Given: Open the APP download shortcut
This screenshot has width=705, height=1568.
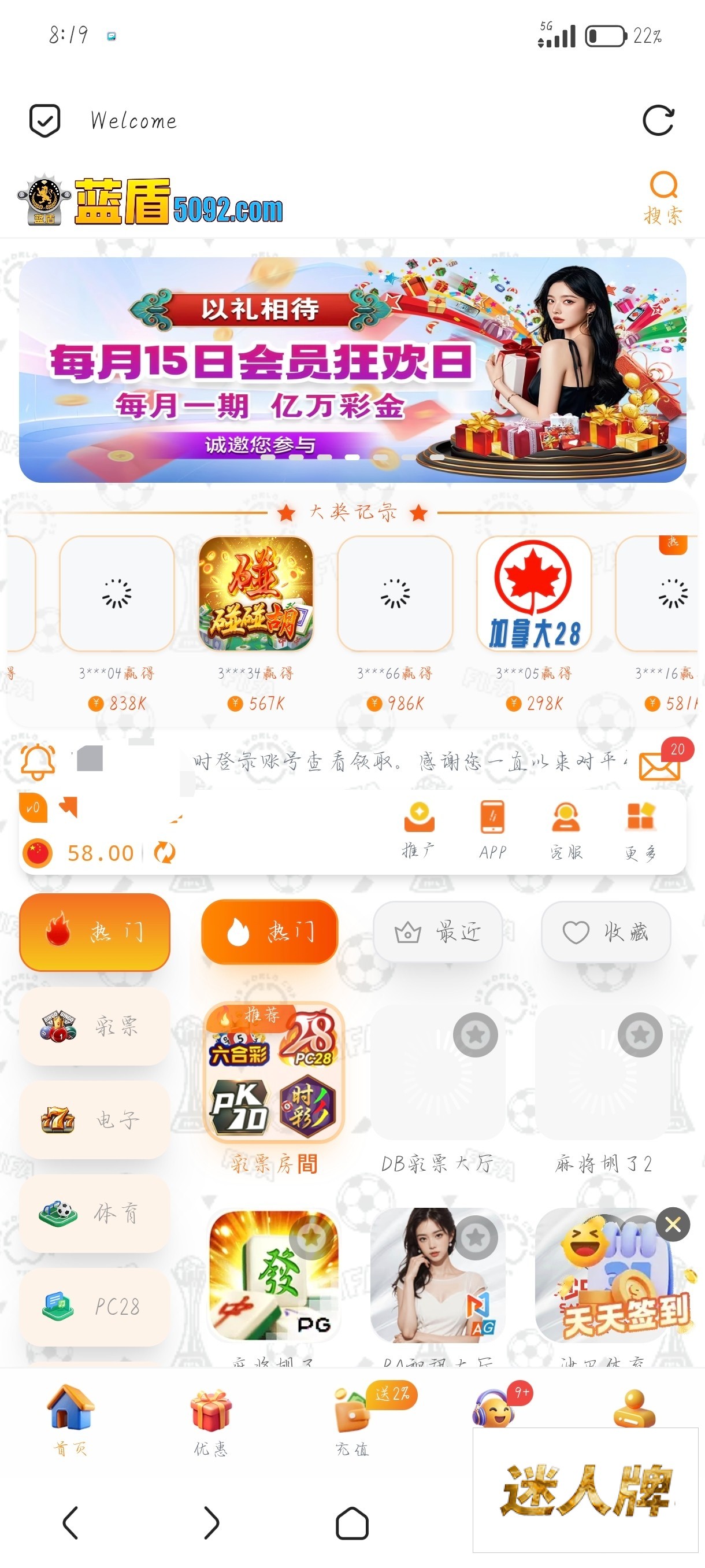Looking at the screenshot, I should (493, 829).
